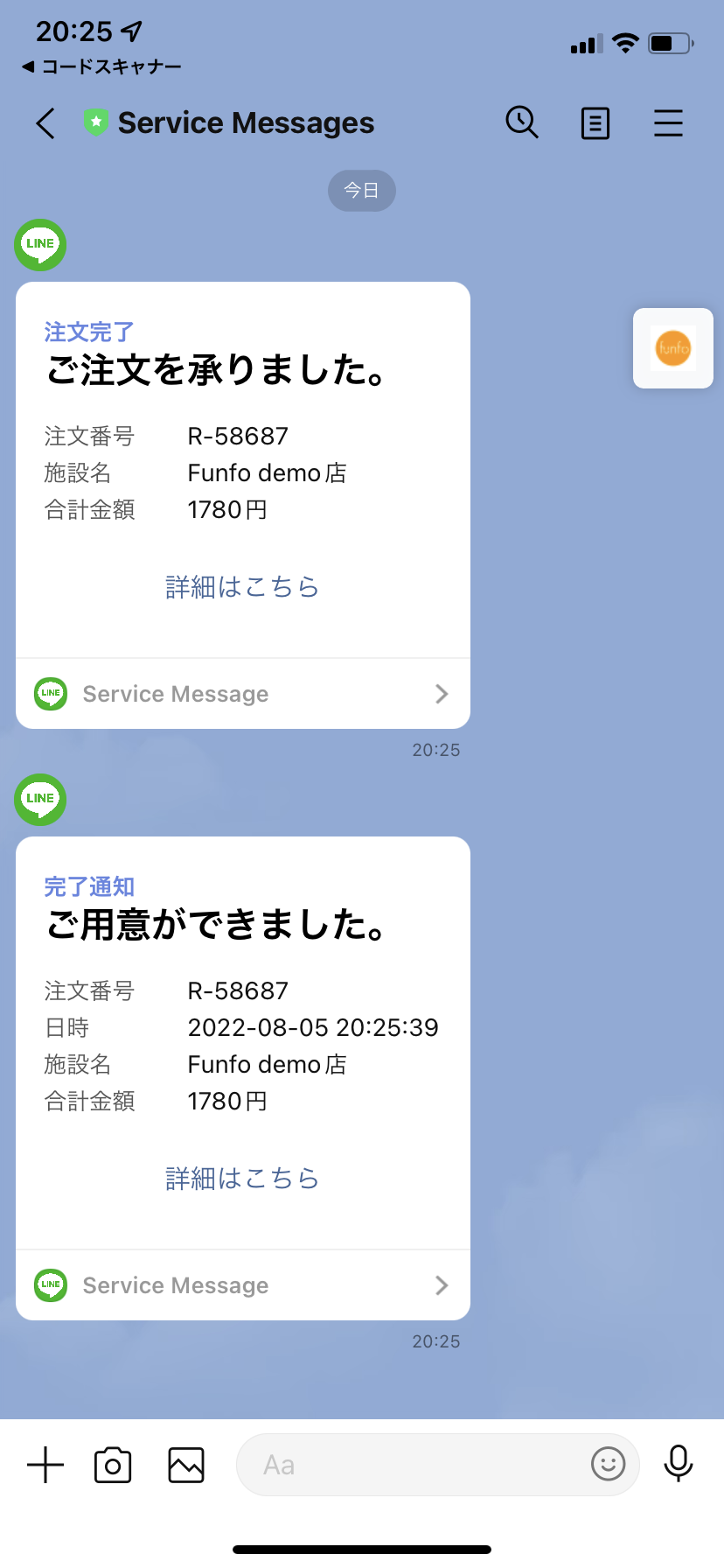The image size is (724, 1568).
Task: Start a voice message with the microphone
Action: pos(679,1463)
